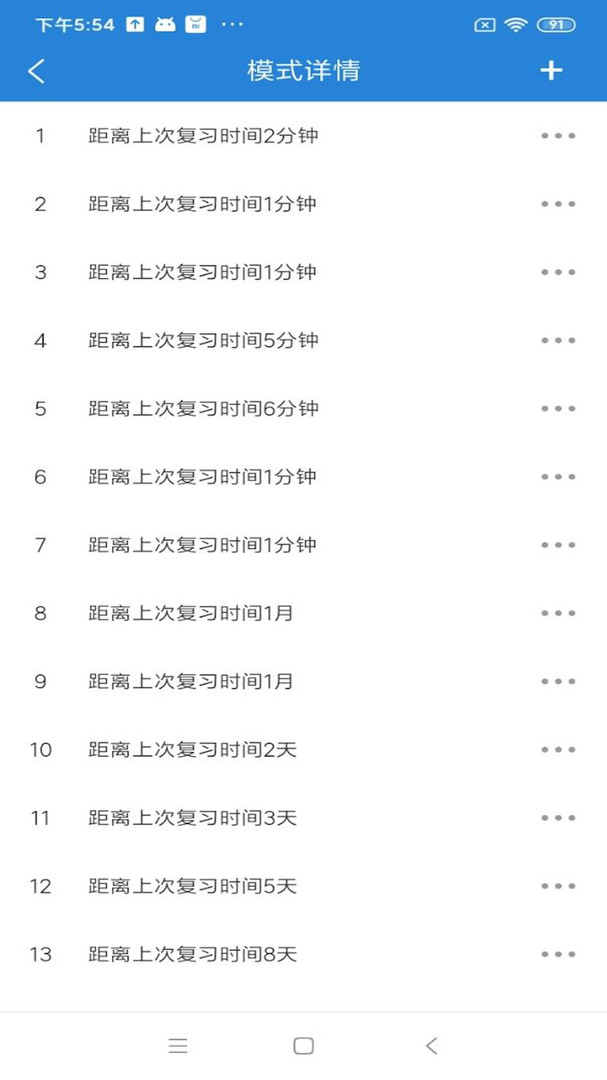Viewport: 607px width, 1080px height.
Task: Open more options for row 11
Action: click(x=558, y=818)
